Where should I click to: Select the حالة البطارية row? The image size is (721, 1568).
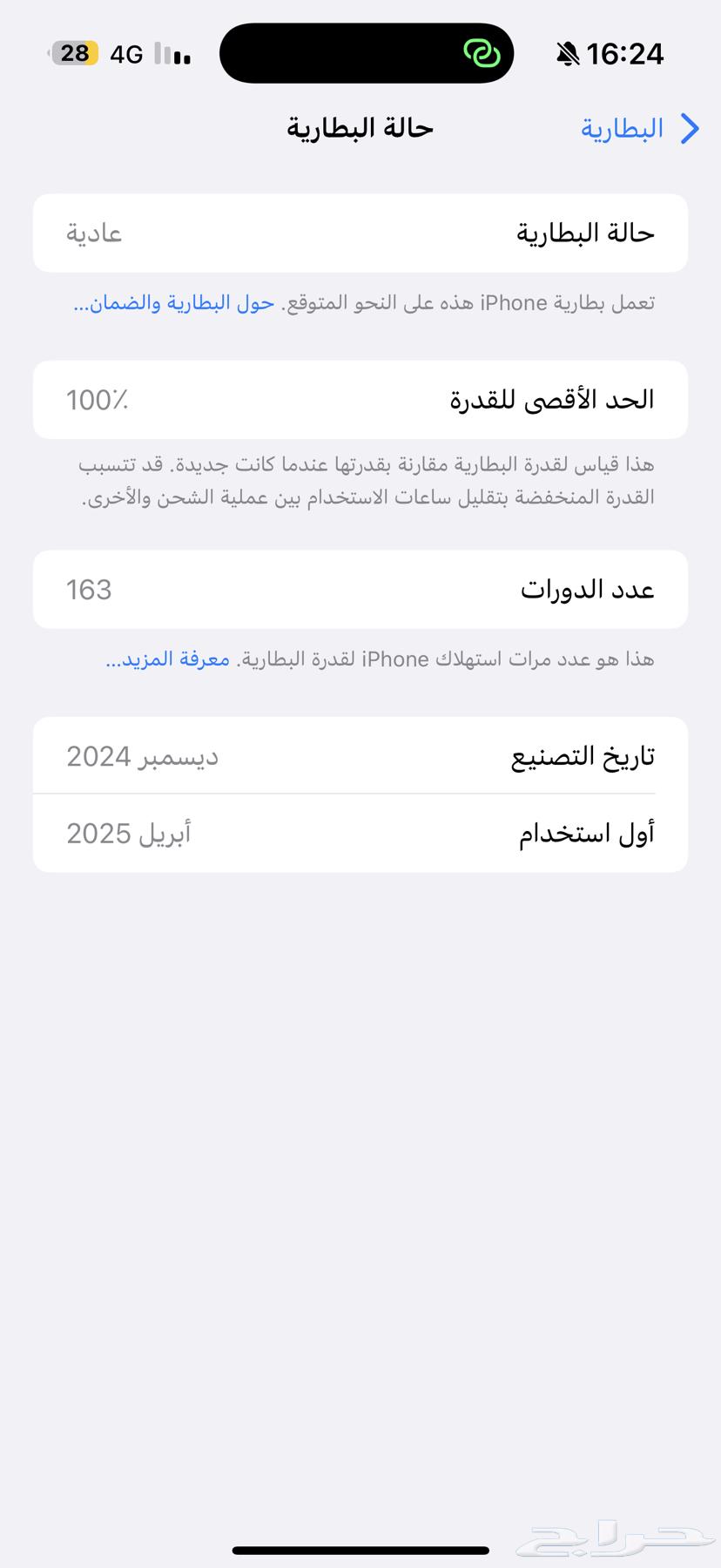point(360,233)
